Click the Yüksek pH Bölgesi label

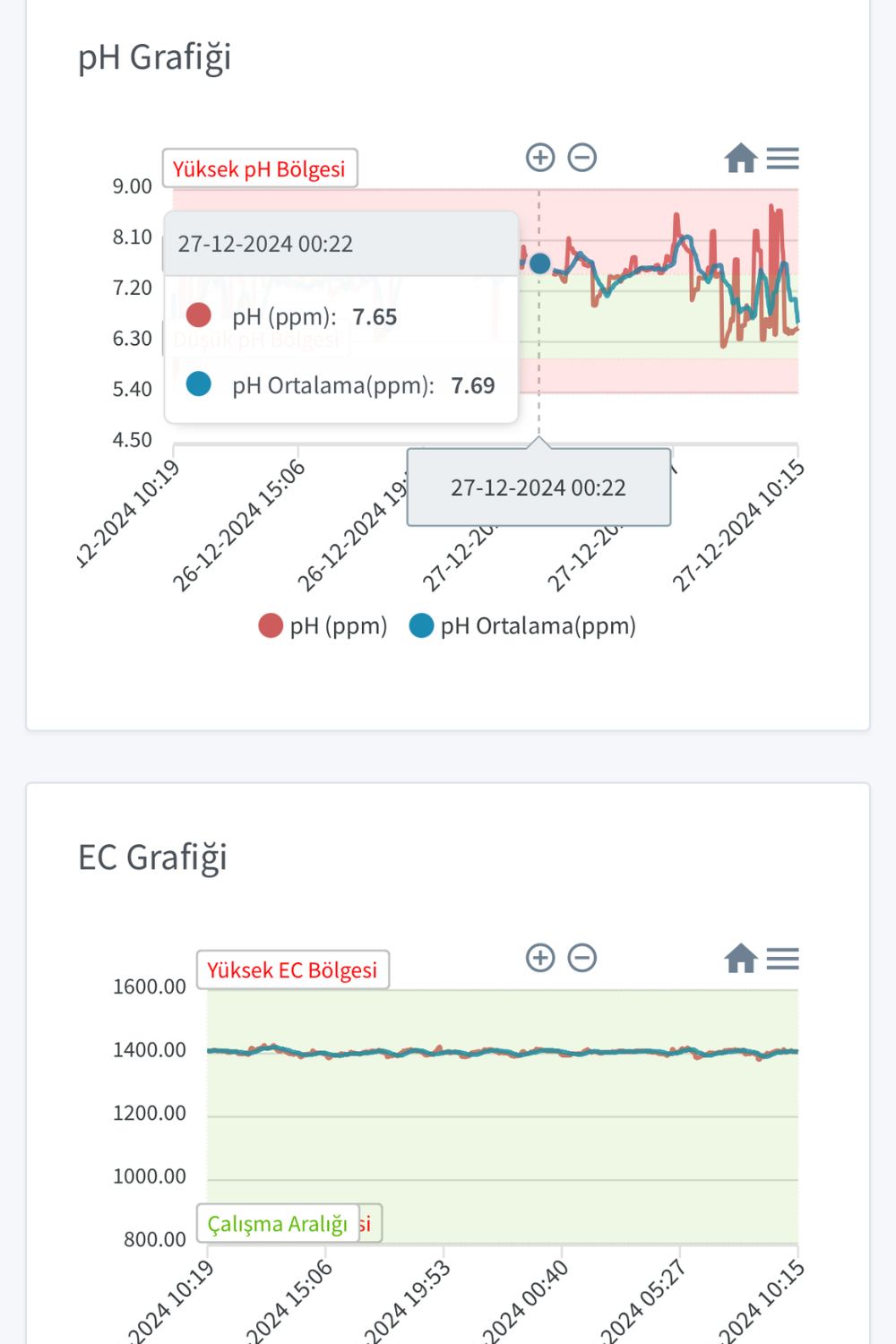(x=260, y=168)
